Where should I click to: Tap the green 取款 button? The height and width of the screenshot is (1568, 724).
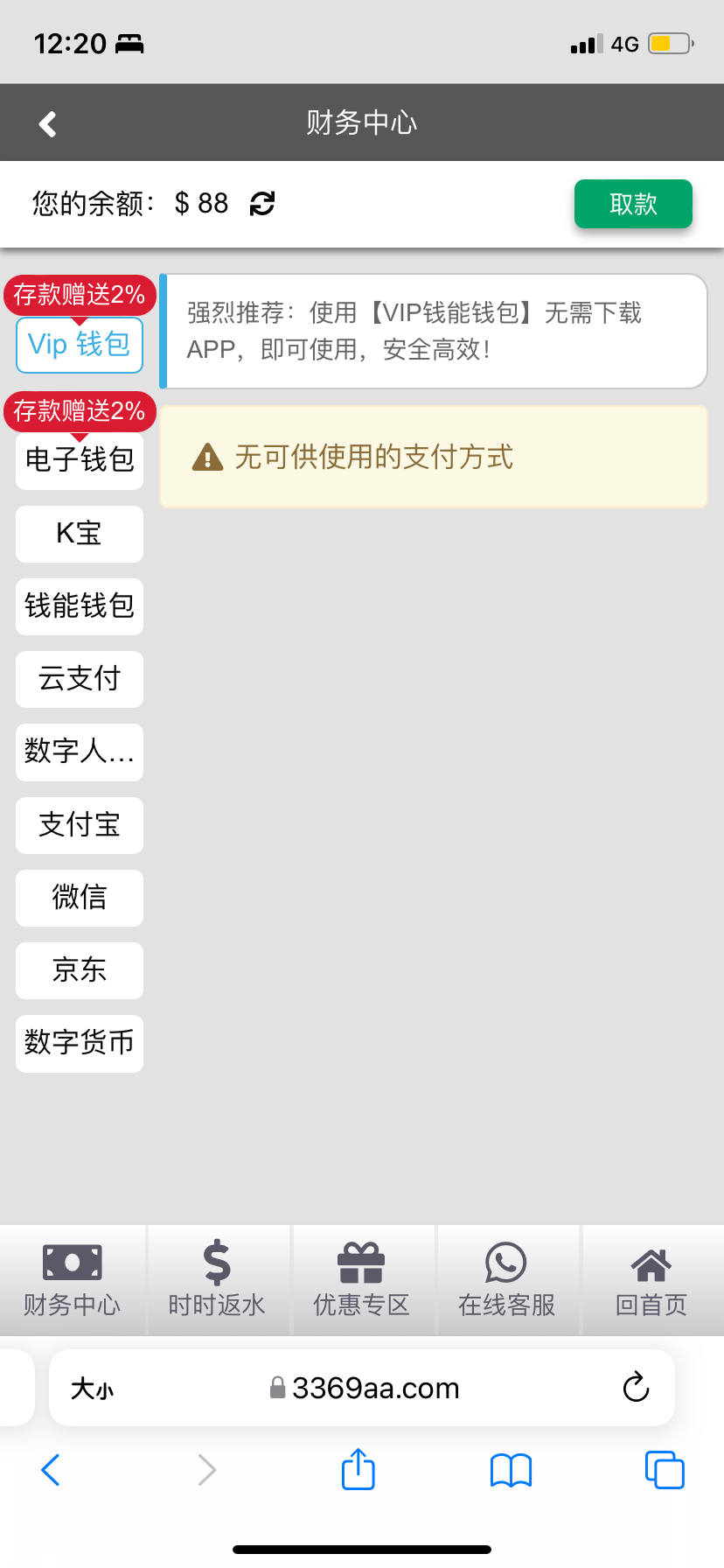[x=633, y=204]
